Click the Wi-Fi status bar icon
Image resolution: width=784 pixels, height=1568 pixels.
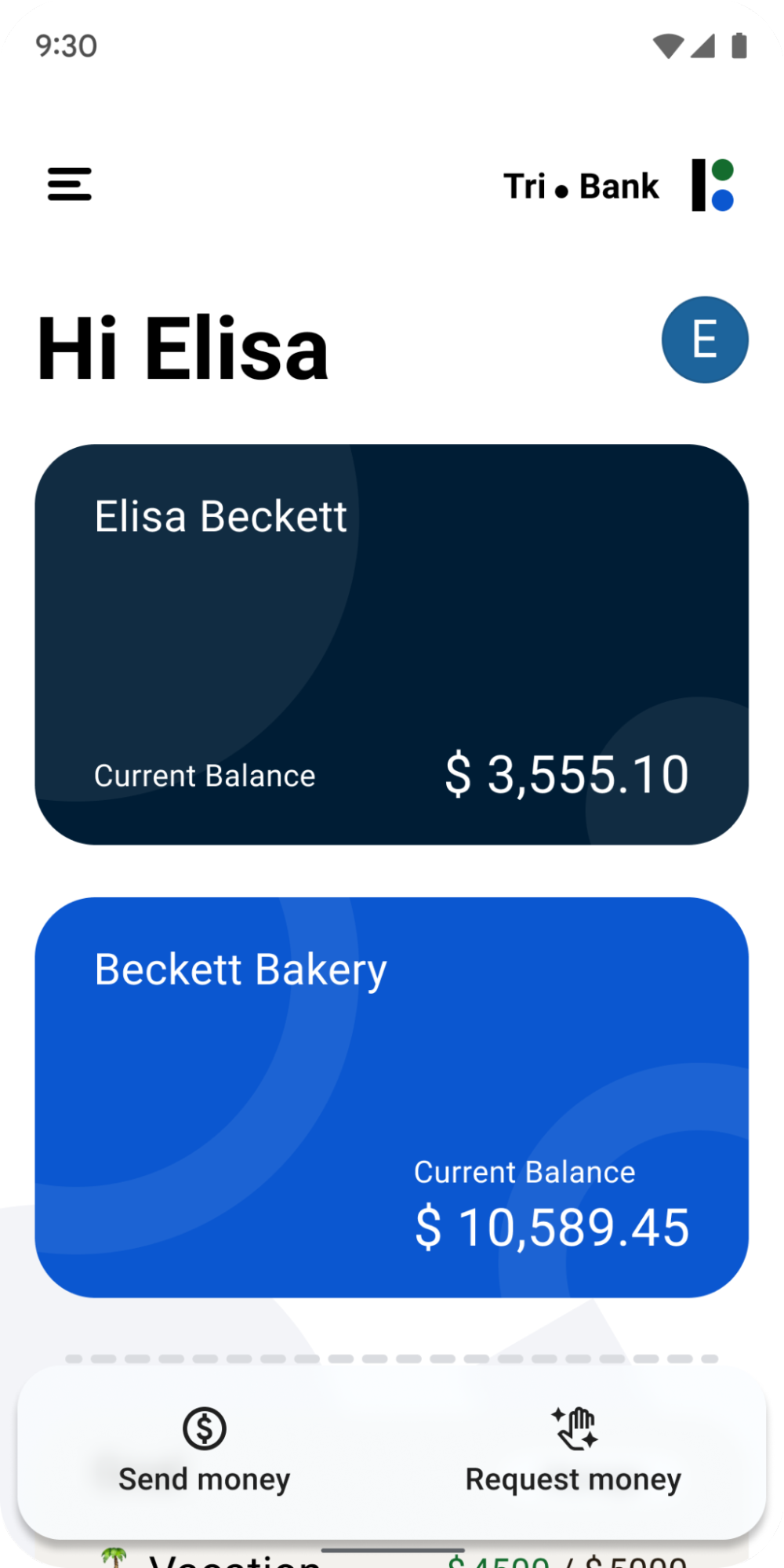(x=668, y=45)
